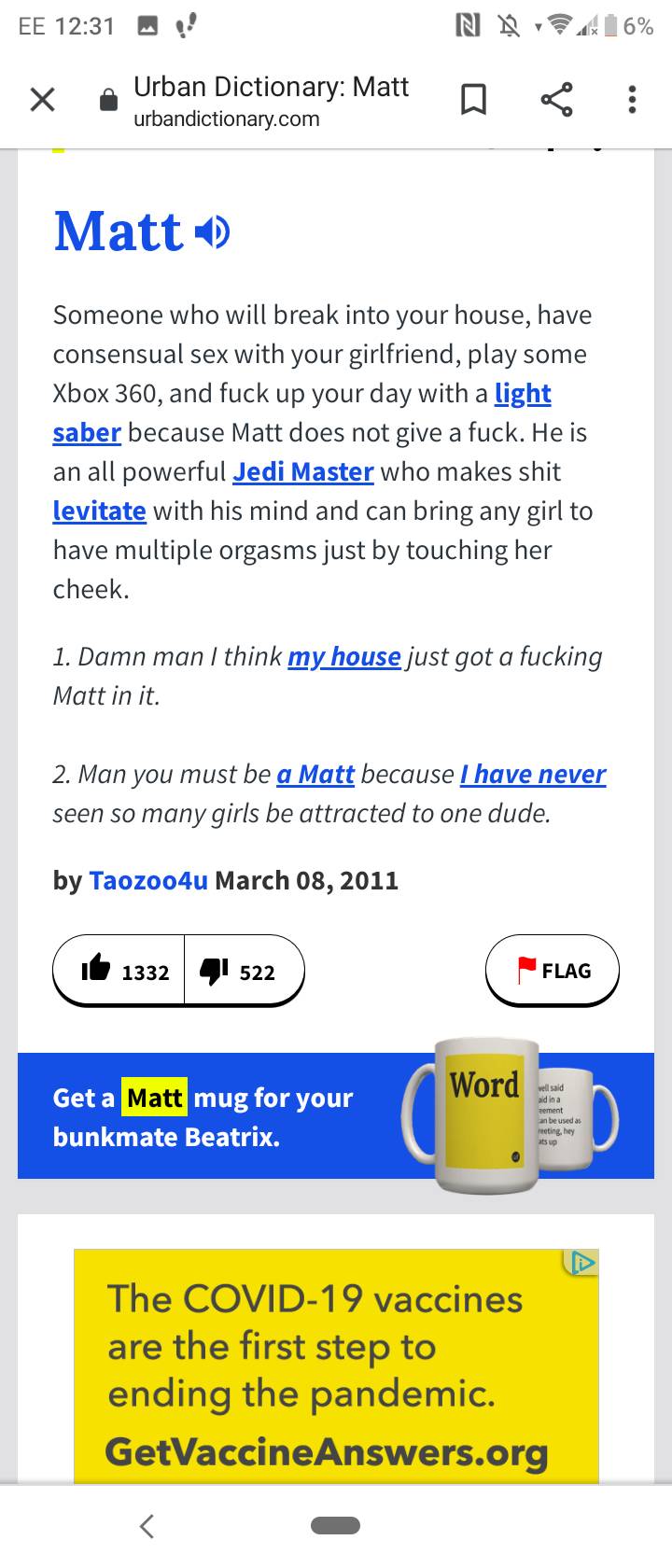
Task: Dismiss the custom tab with X
Action: (x=42, y=99)
